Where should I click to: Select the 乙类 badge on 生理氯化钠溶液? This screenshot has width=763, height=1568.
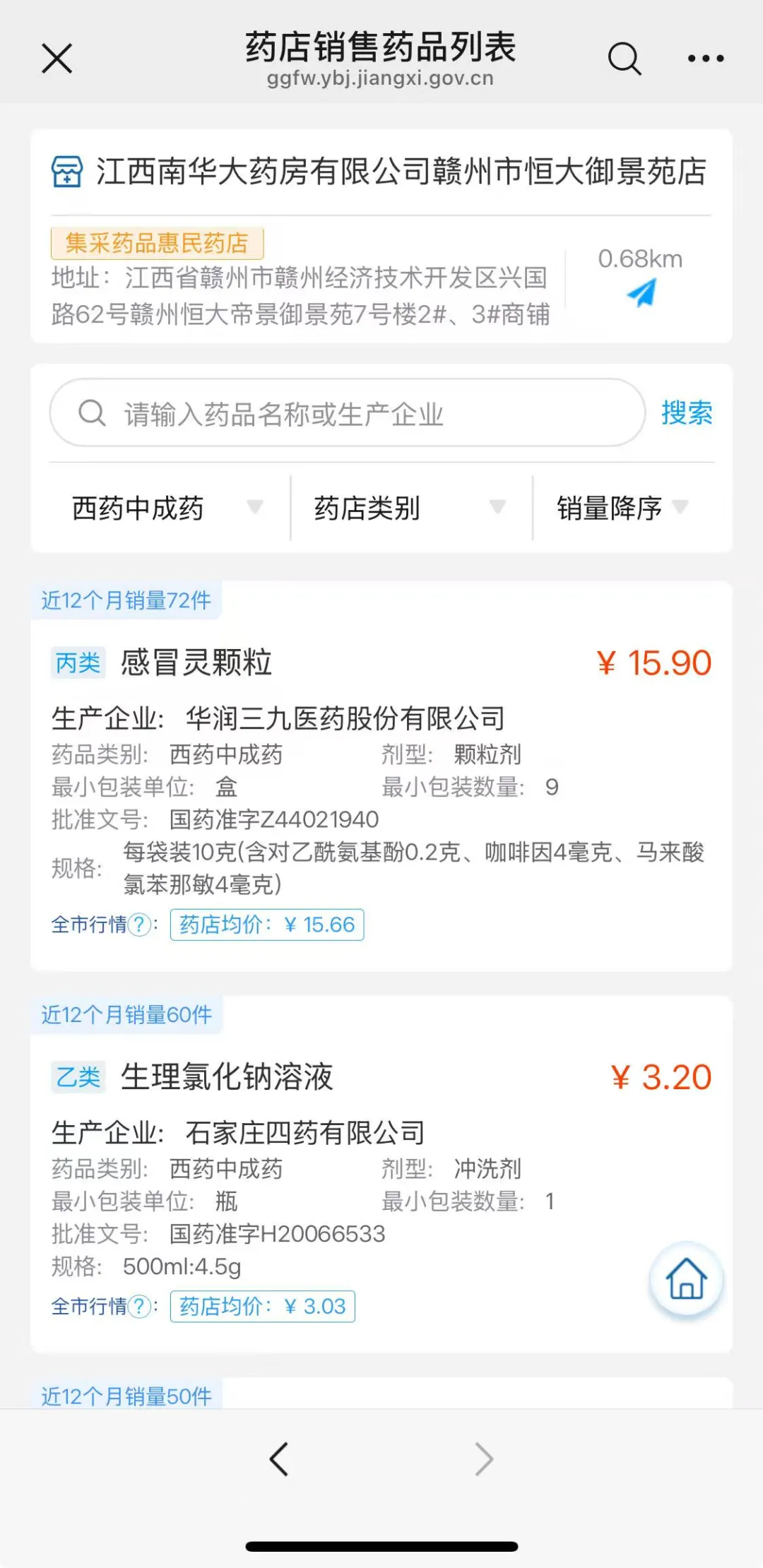tap(78, 1076)
